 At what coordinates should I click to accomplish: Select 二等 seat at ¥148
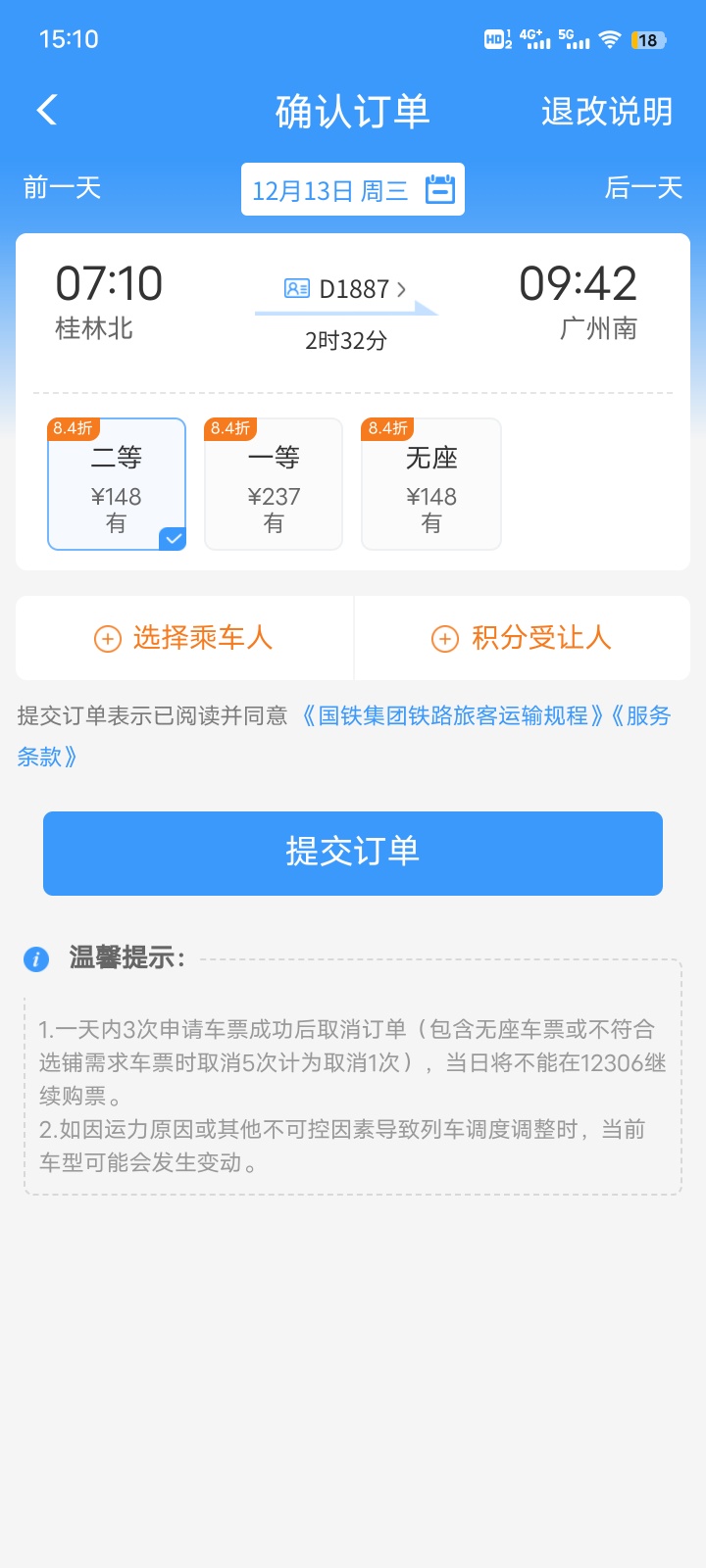tap(117, 484)
